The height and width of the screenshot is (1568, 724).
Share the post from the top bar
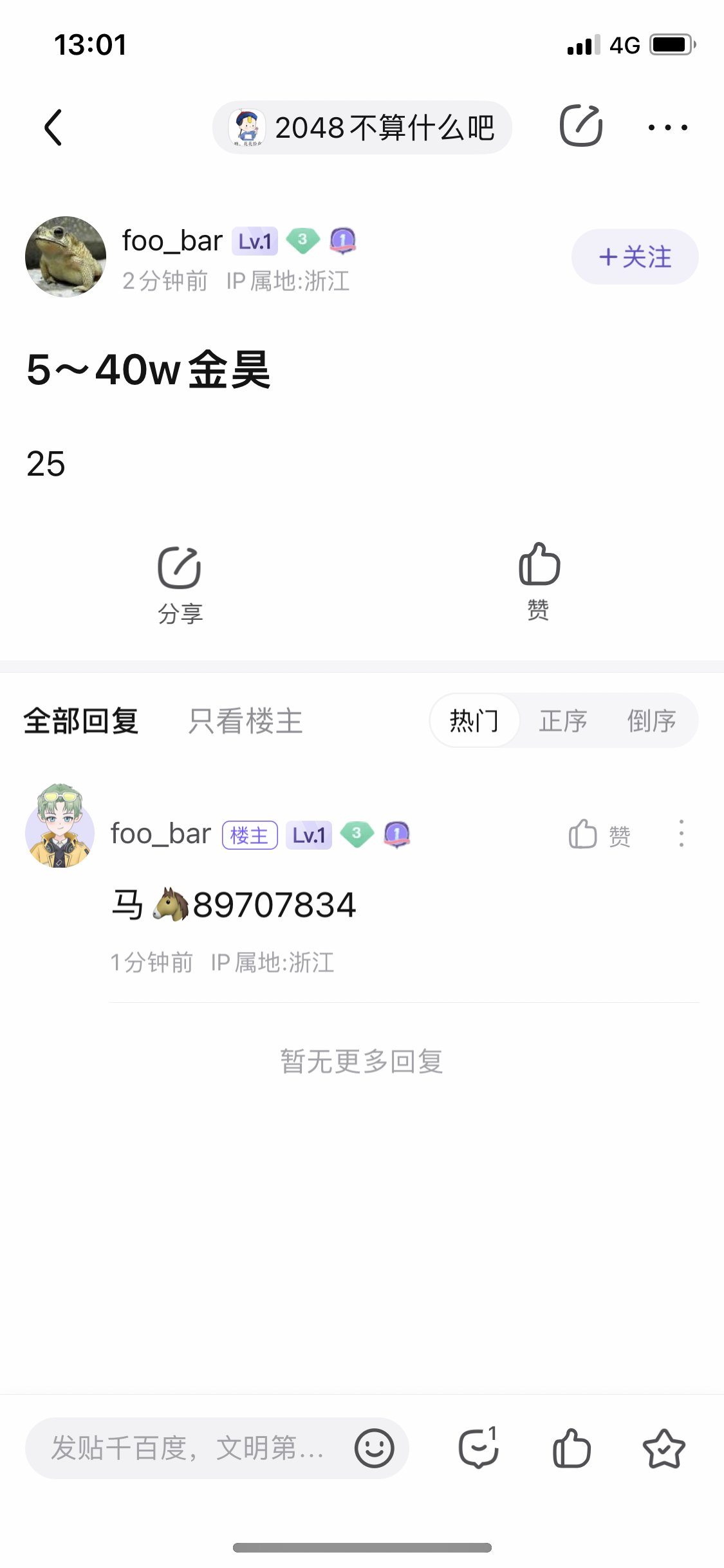(x=580, y=126)
